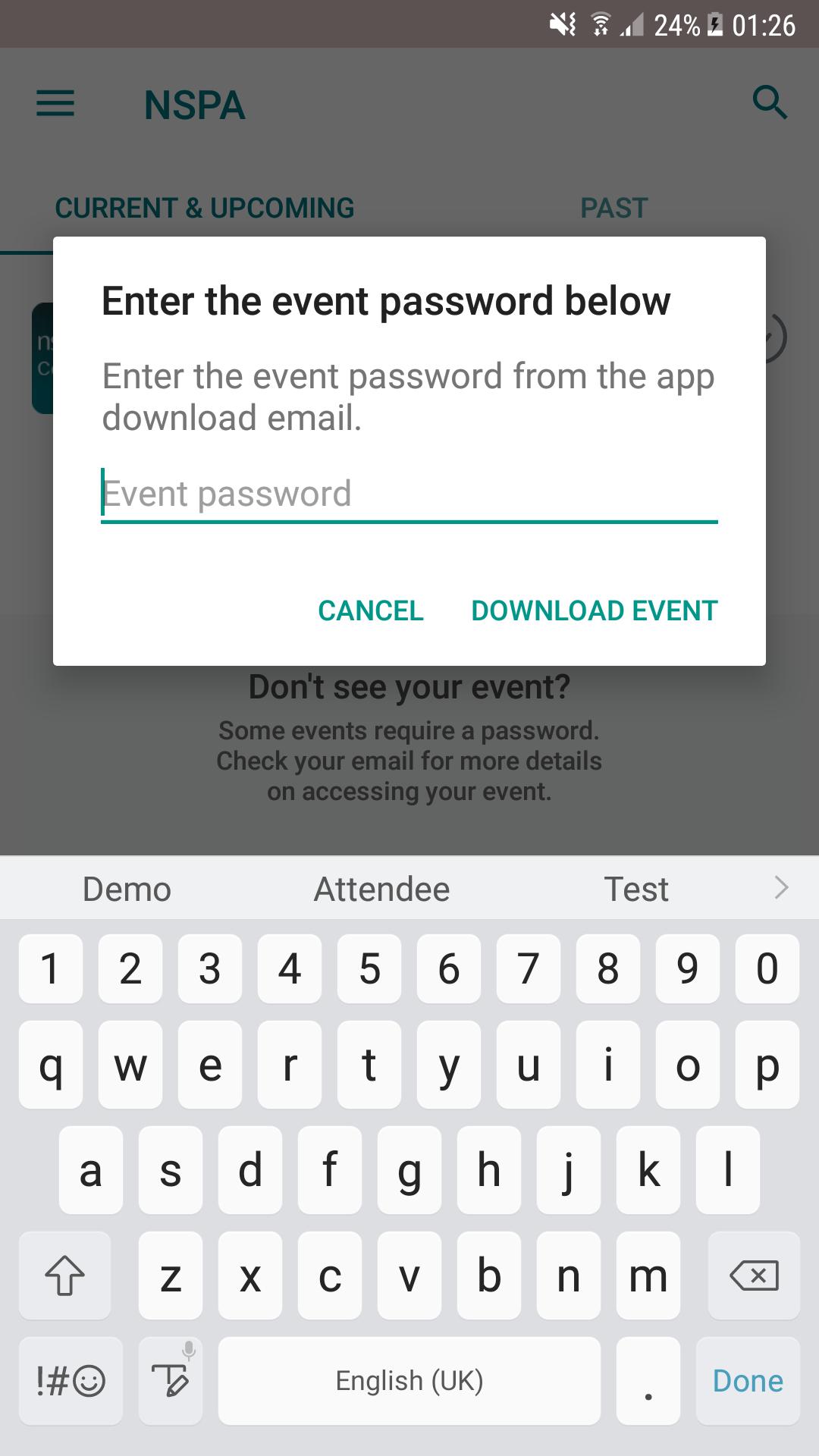Choose the 'Demo' keyboard suggestion
The width and height of the screenshot is (819, 1456).
(x=127, y=889)
